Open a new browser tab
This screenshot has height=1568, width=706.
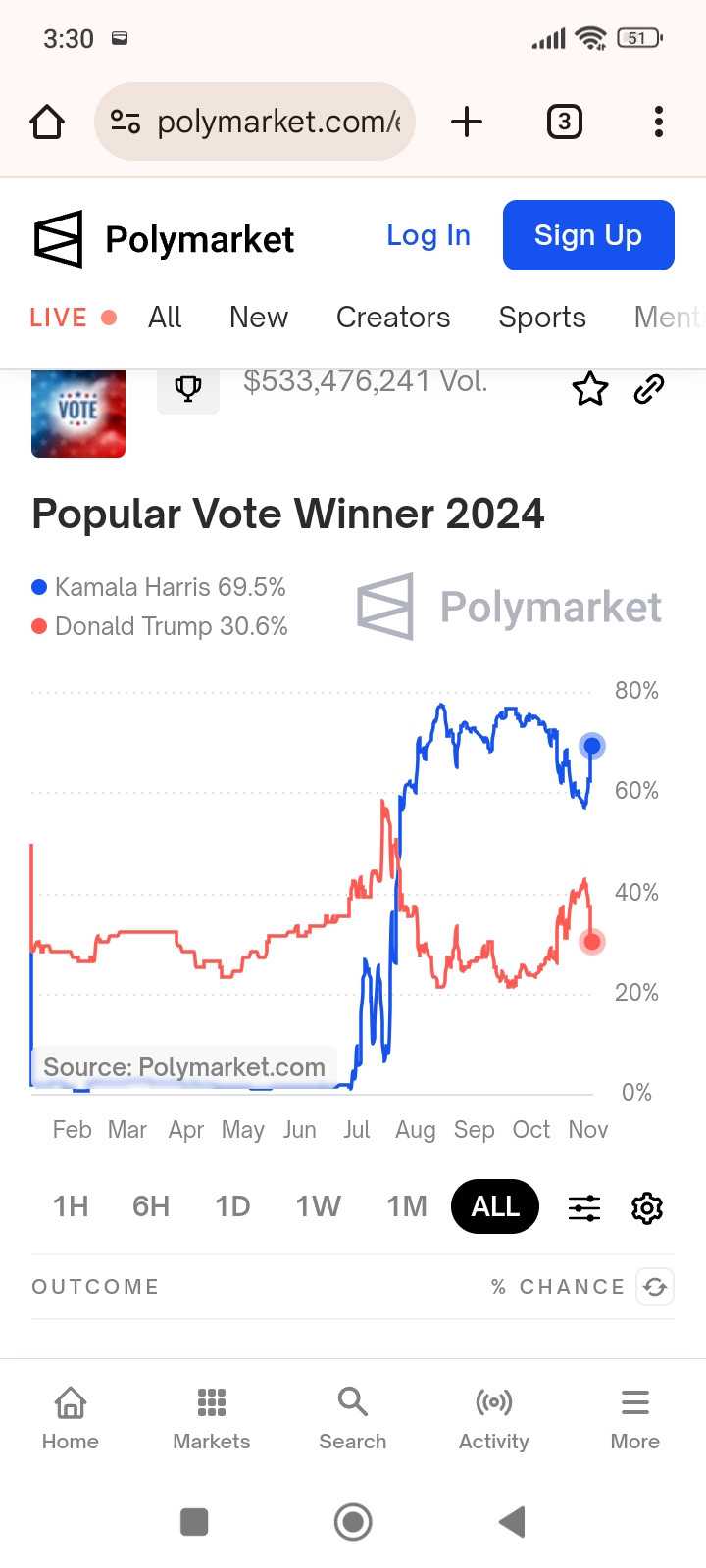coord(467,122)
